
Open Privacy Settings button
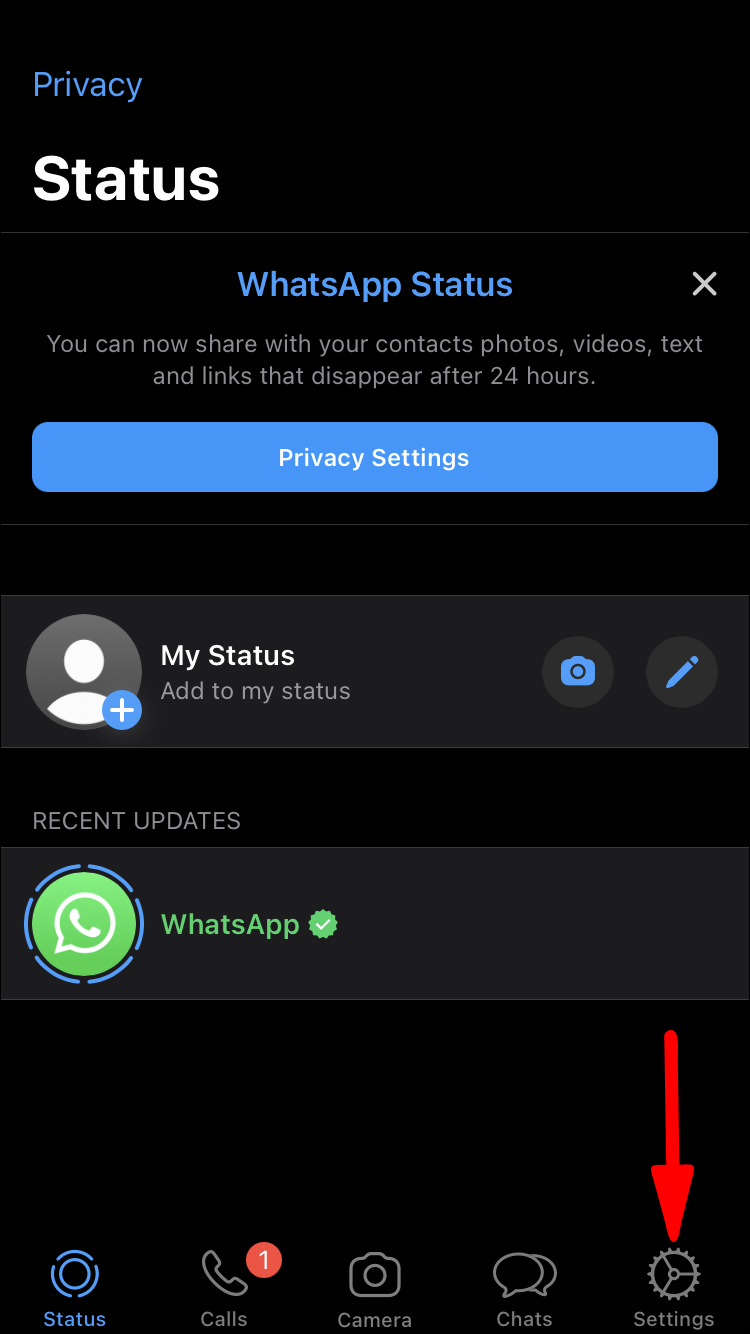(374, 457)
